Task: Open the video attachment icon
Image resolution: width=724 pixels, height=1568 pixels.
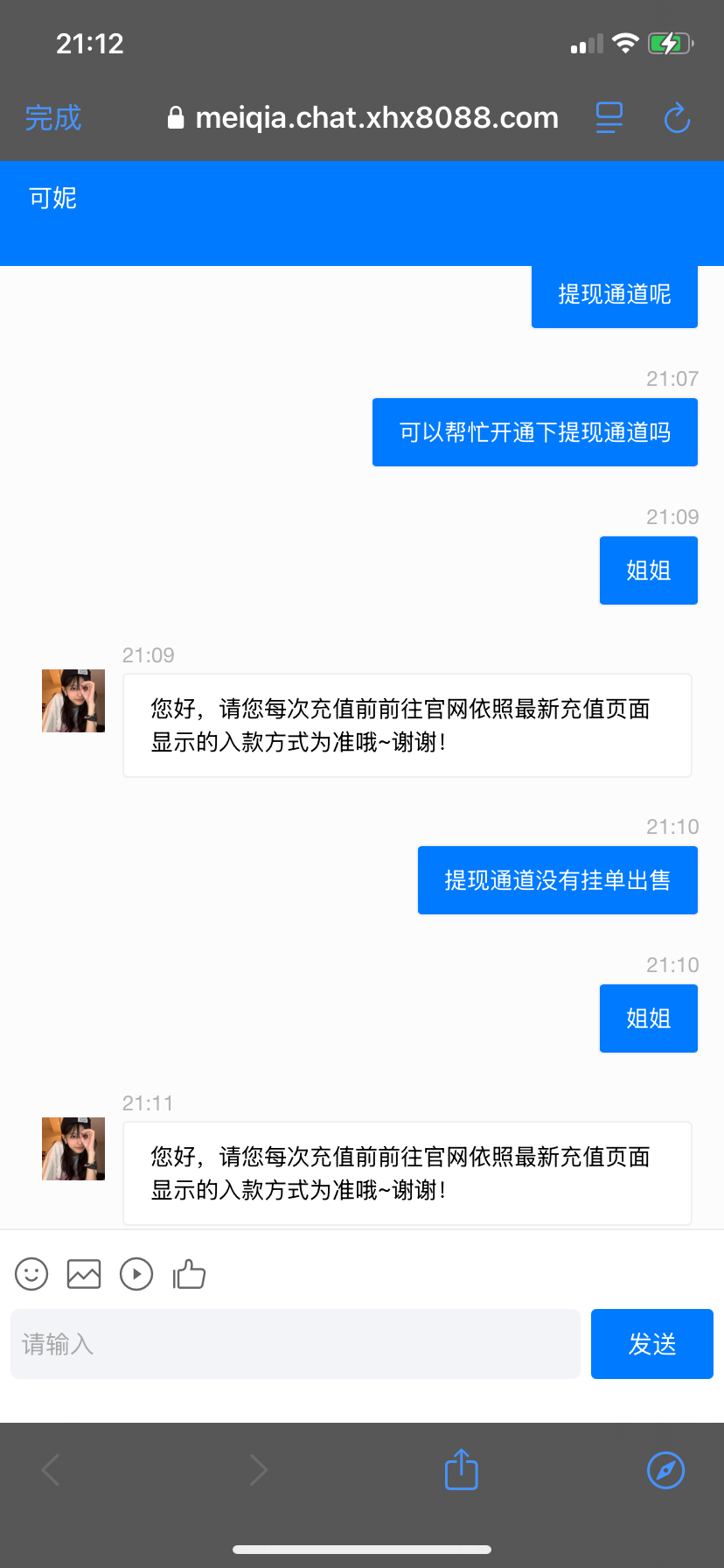Action: click(x=136, y=1274)
